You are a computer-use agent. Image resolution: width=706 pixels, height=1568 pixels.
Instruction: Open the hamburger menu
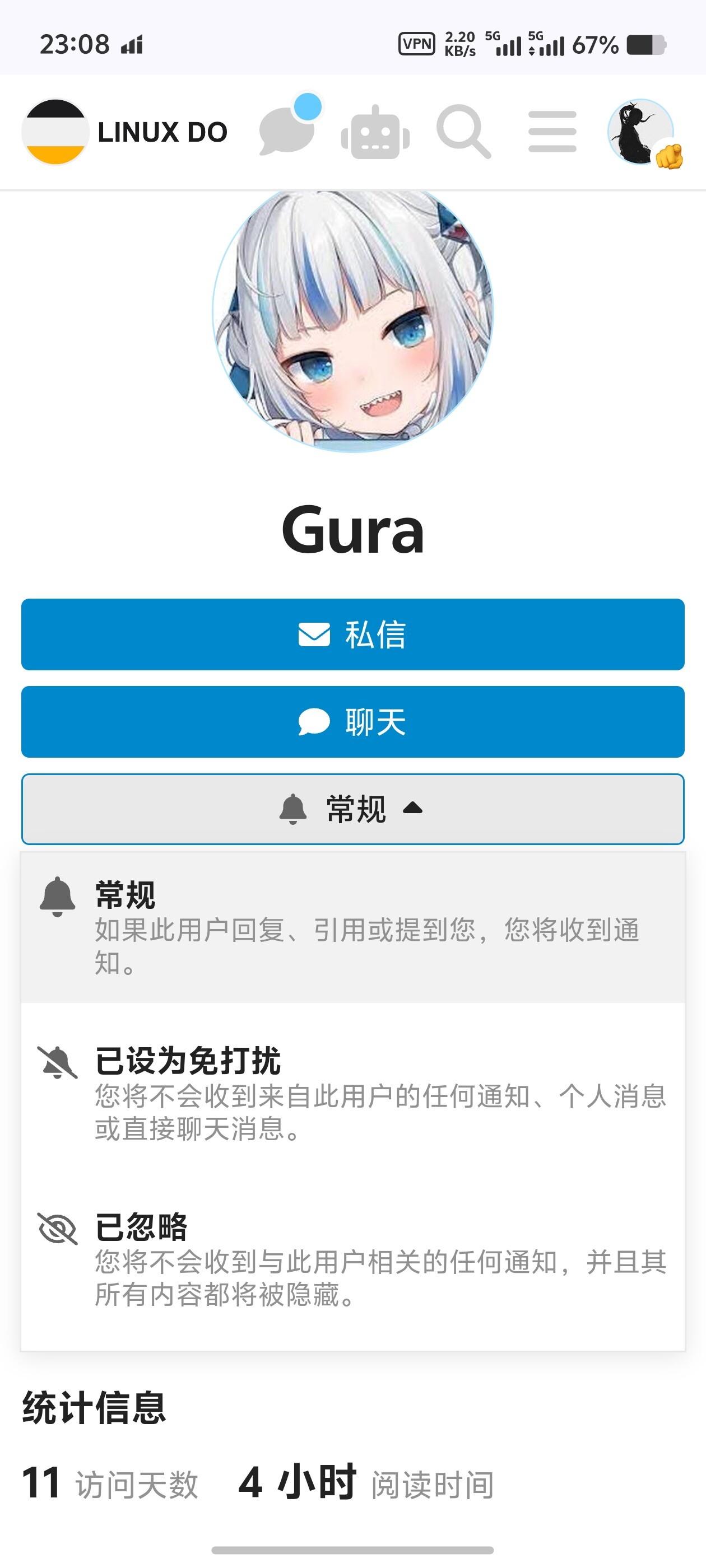(x=552, y=132)
